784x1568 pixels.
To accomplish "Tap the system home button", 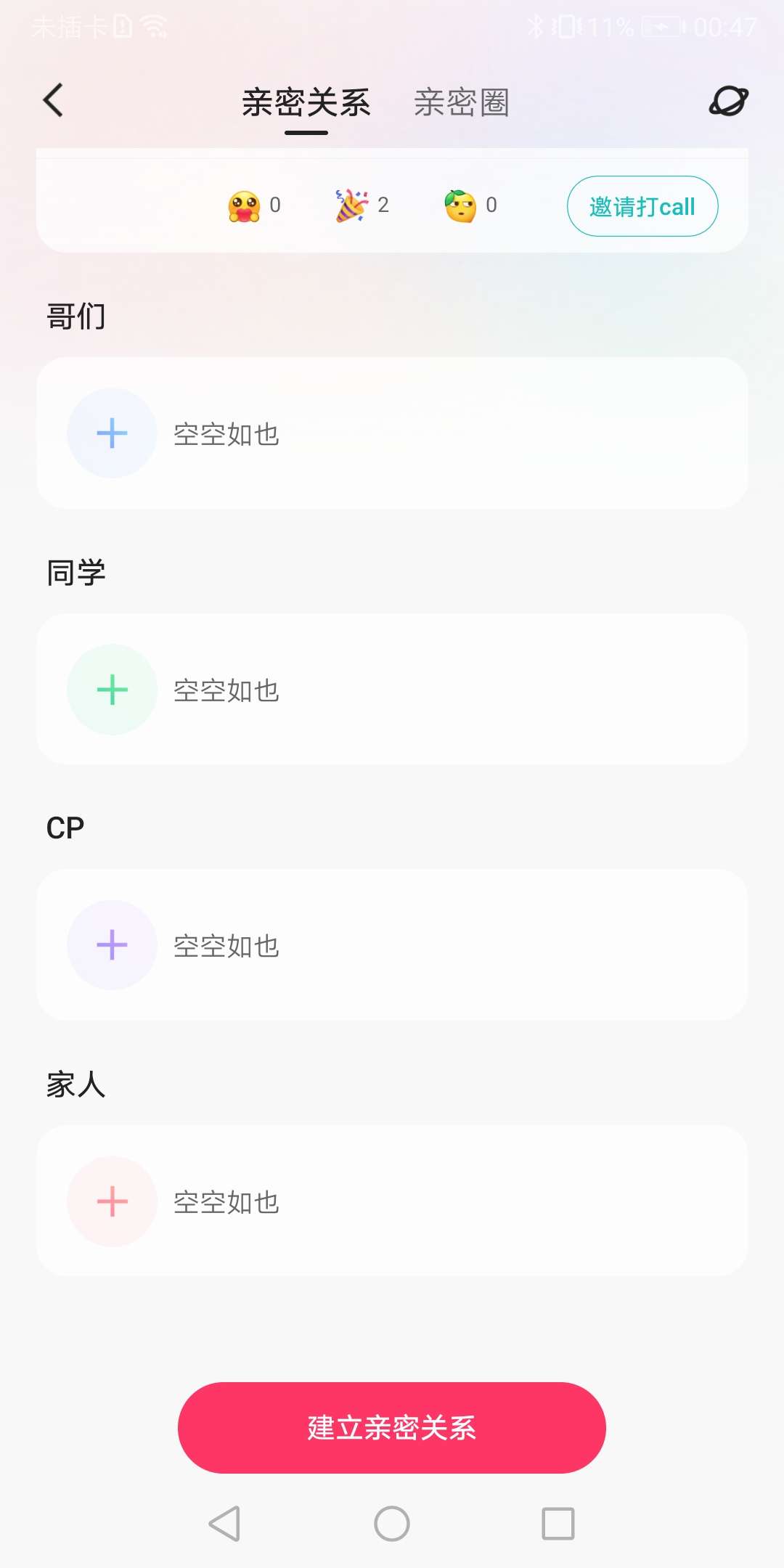I will (392, 1523).
